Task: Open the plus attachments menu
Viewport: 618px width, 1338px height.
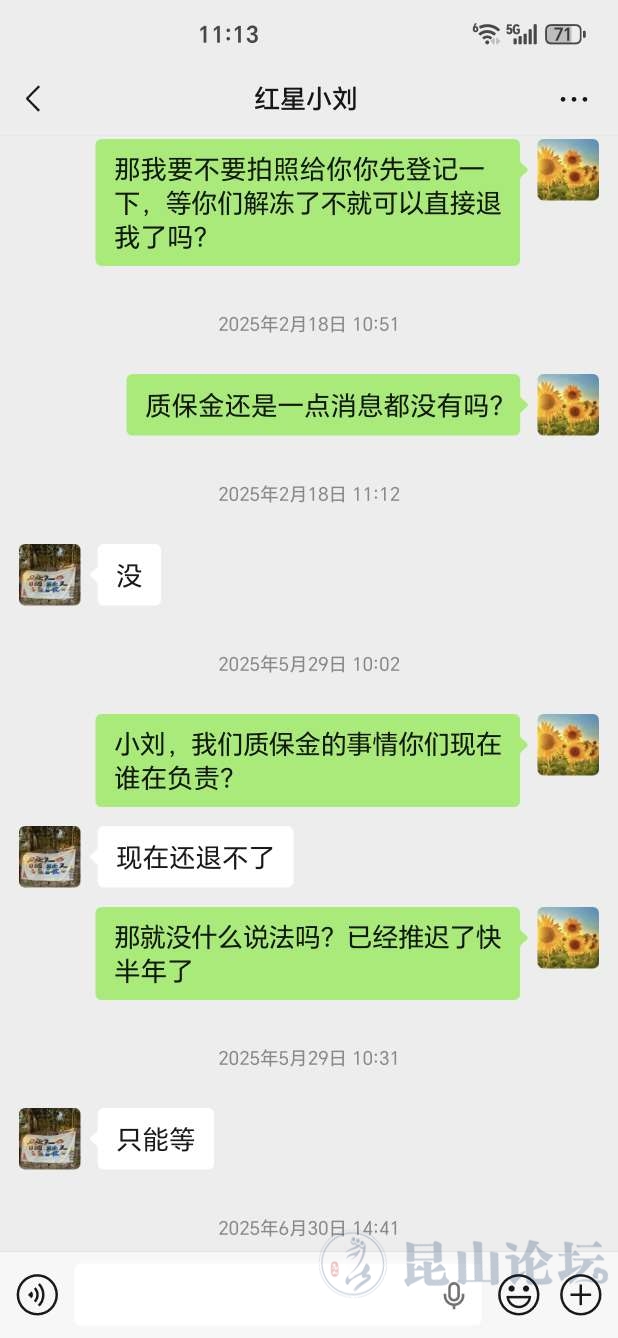Action: point(580,1295)
